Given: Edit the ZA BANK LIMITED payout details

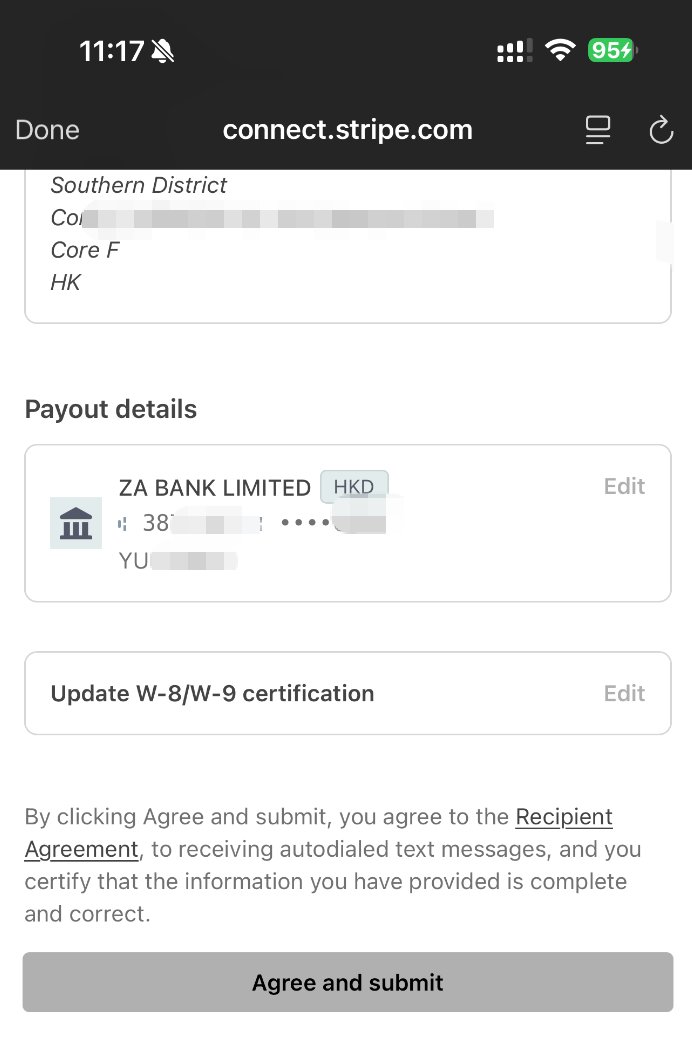Looking at the screenshot, I should (624, 487).
